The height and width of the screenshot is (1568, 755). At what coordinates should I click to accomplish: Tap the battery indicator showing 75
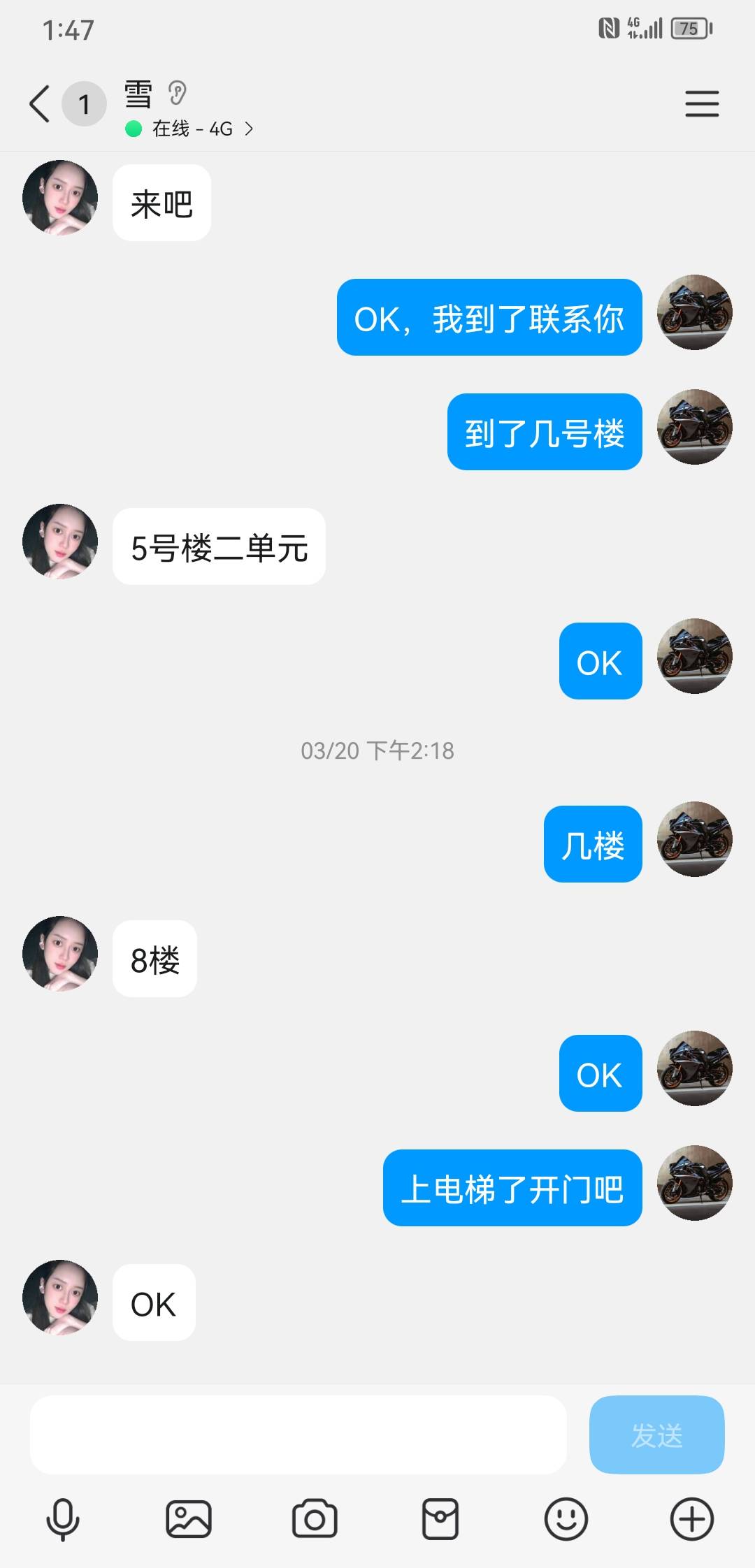coord(689,28)
